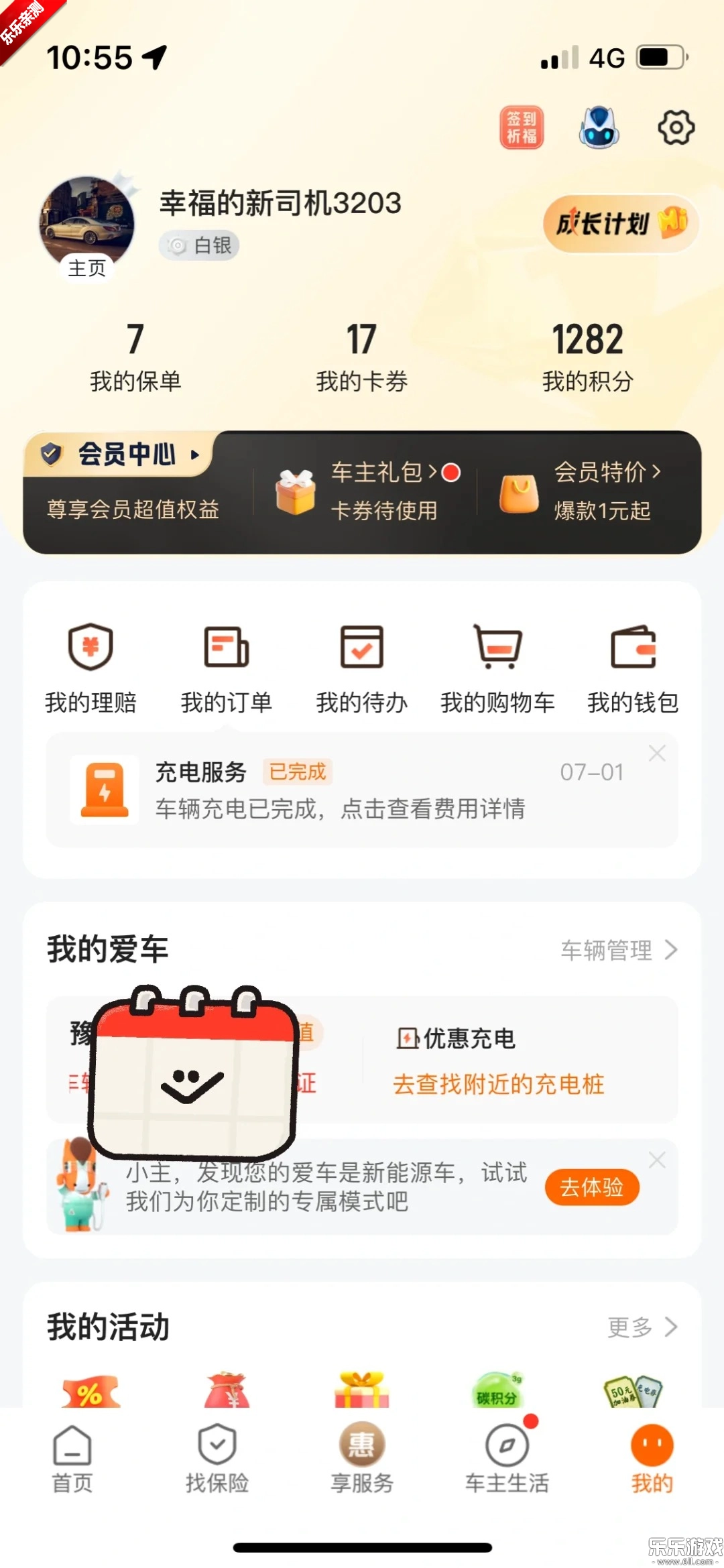Open the 签到祈福 check-in feature
The height and width of the screenshot is (1568, 724).
click(522, 127)
